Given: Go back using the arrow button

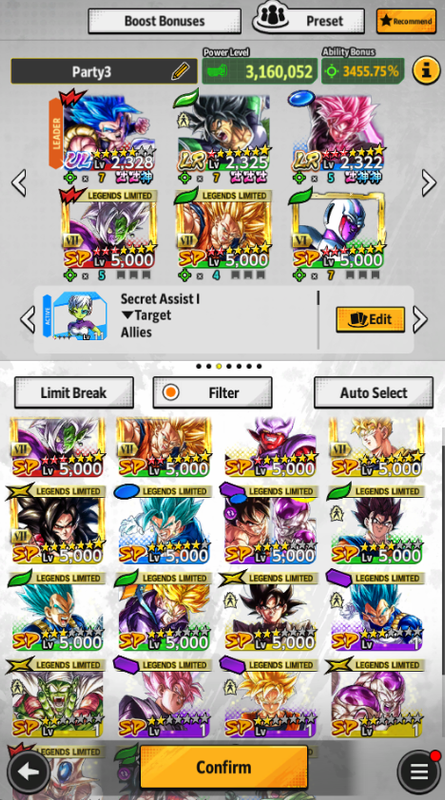Looking at the screenshot, I should (x=29, y=771).
